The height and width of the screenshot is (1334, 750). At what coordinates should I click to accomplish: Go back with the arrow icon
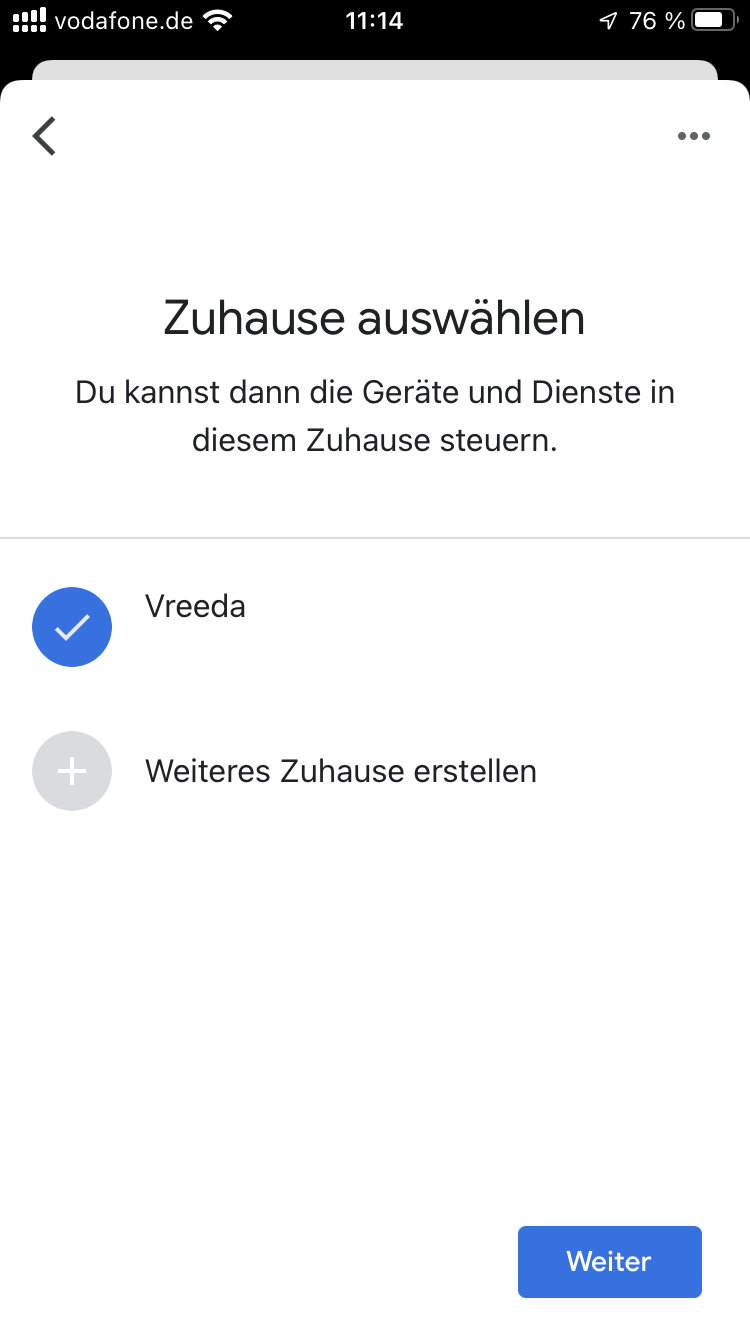[44, 136]
